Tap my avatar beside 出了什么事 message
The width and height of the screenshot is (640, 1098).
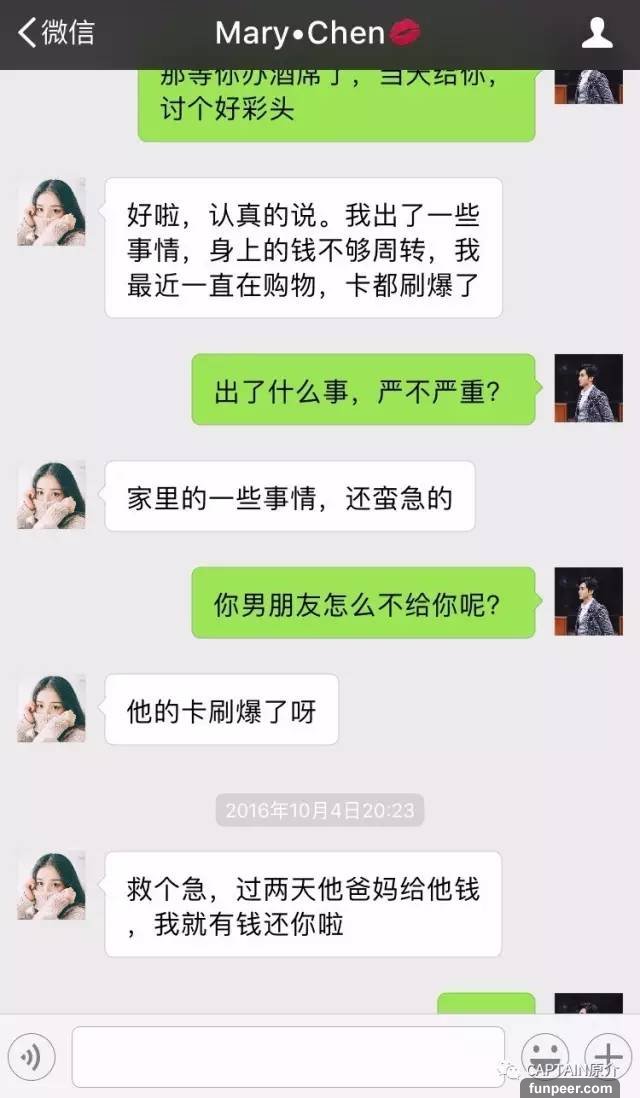(x=588, y=388)
